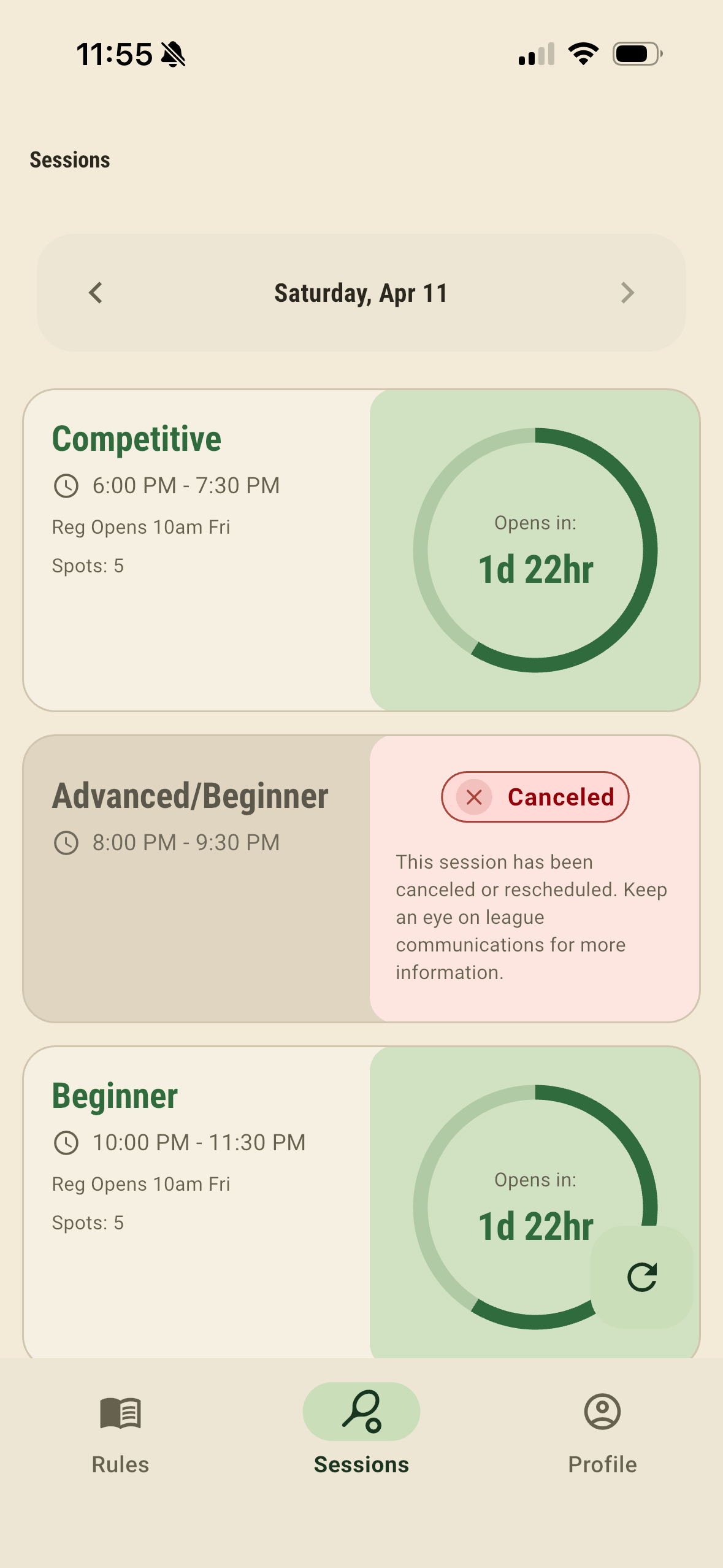Advance to the next day with the right chevron
Viewport: 723px width, 1568px height.
click(627, 293)
